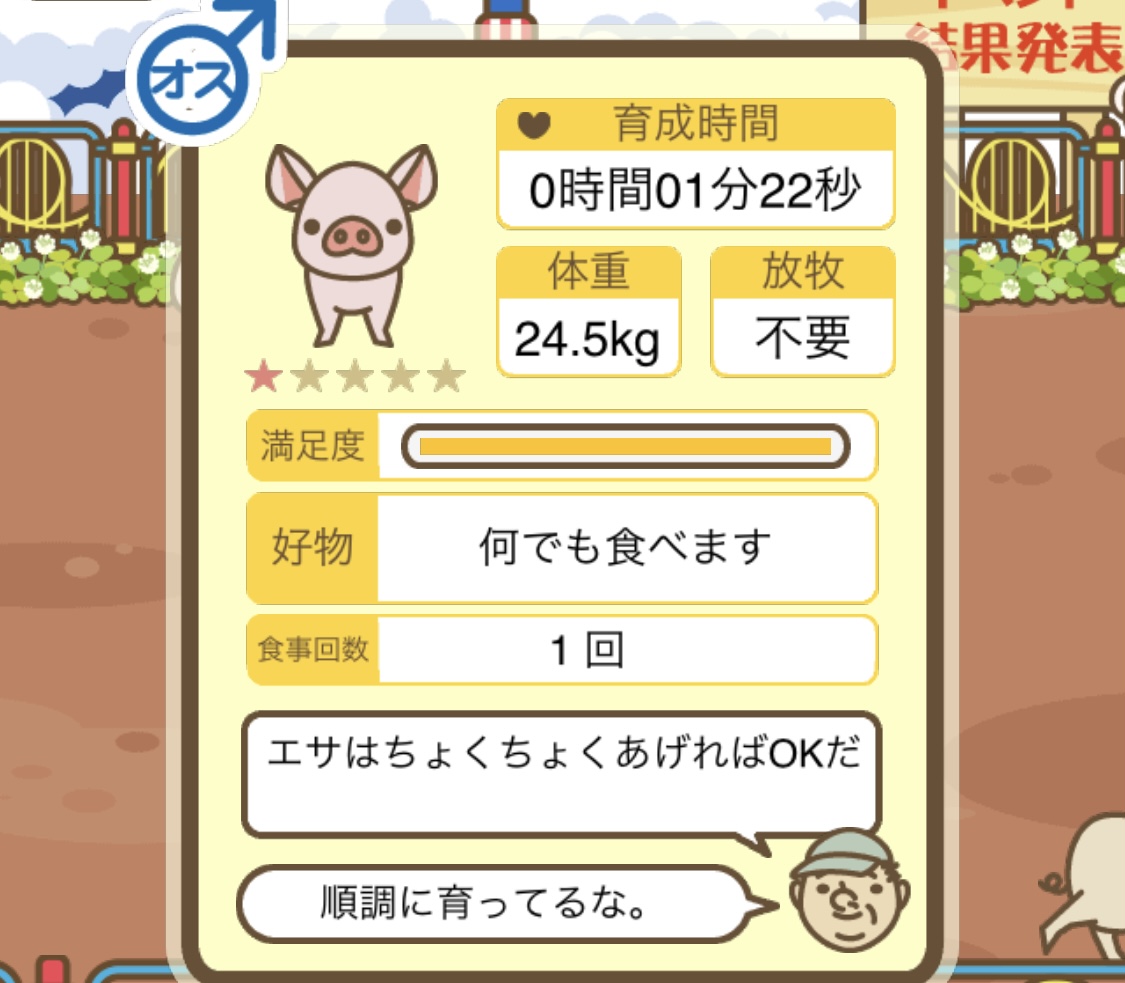Open the 結果発表 results banner

[1040, 45]
